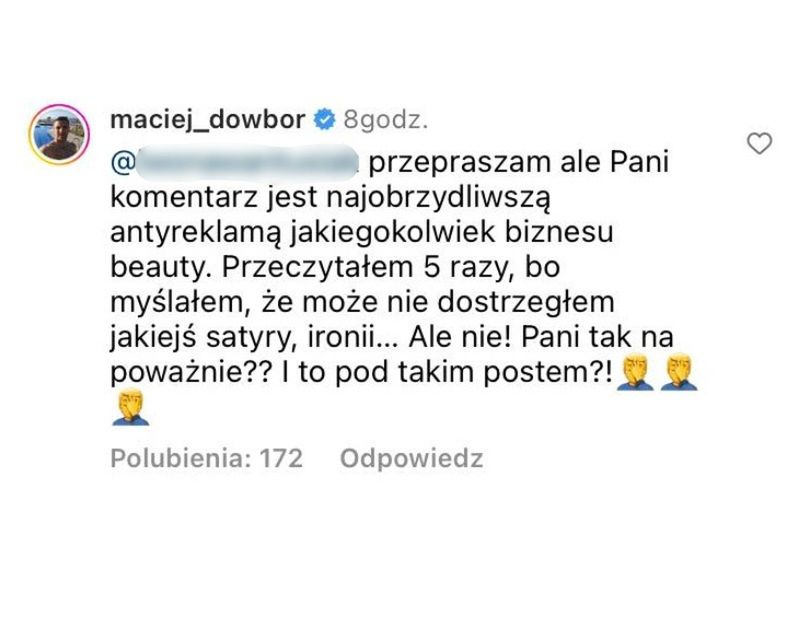
Task: Open maciej_dowbor's profile picture
Action: [x=59, y=138]
